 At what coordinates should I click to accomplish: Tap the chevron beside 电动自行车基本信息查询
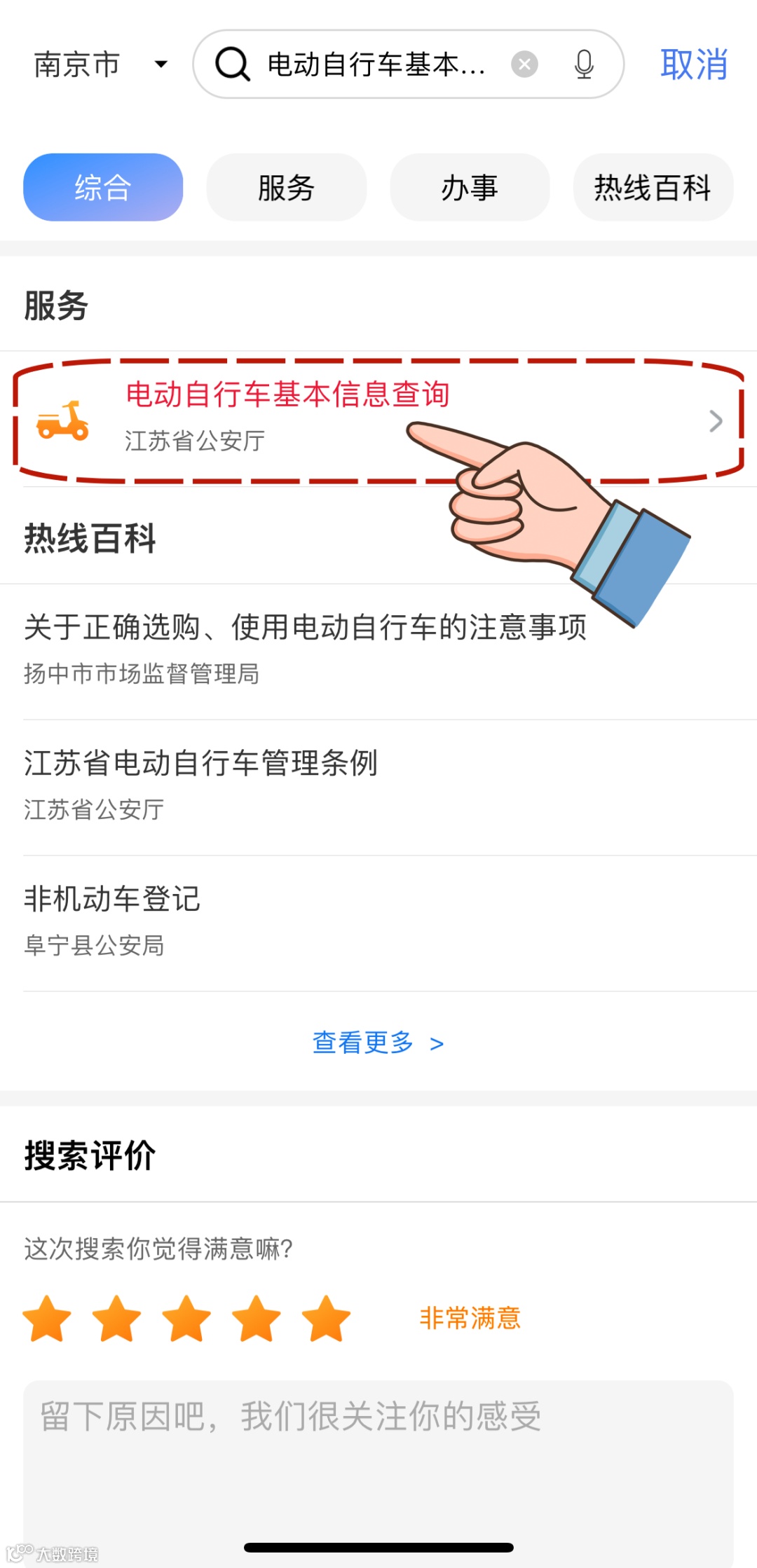(715, 420)
